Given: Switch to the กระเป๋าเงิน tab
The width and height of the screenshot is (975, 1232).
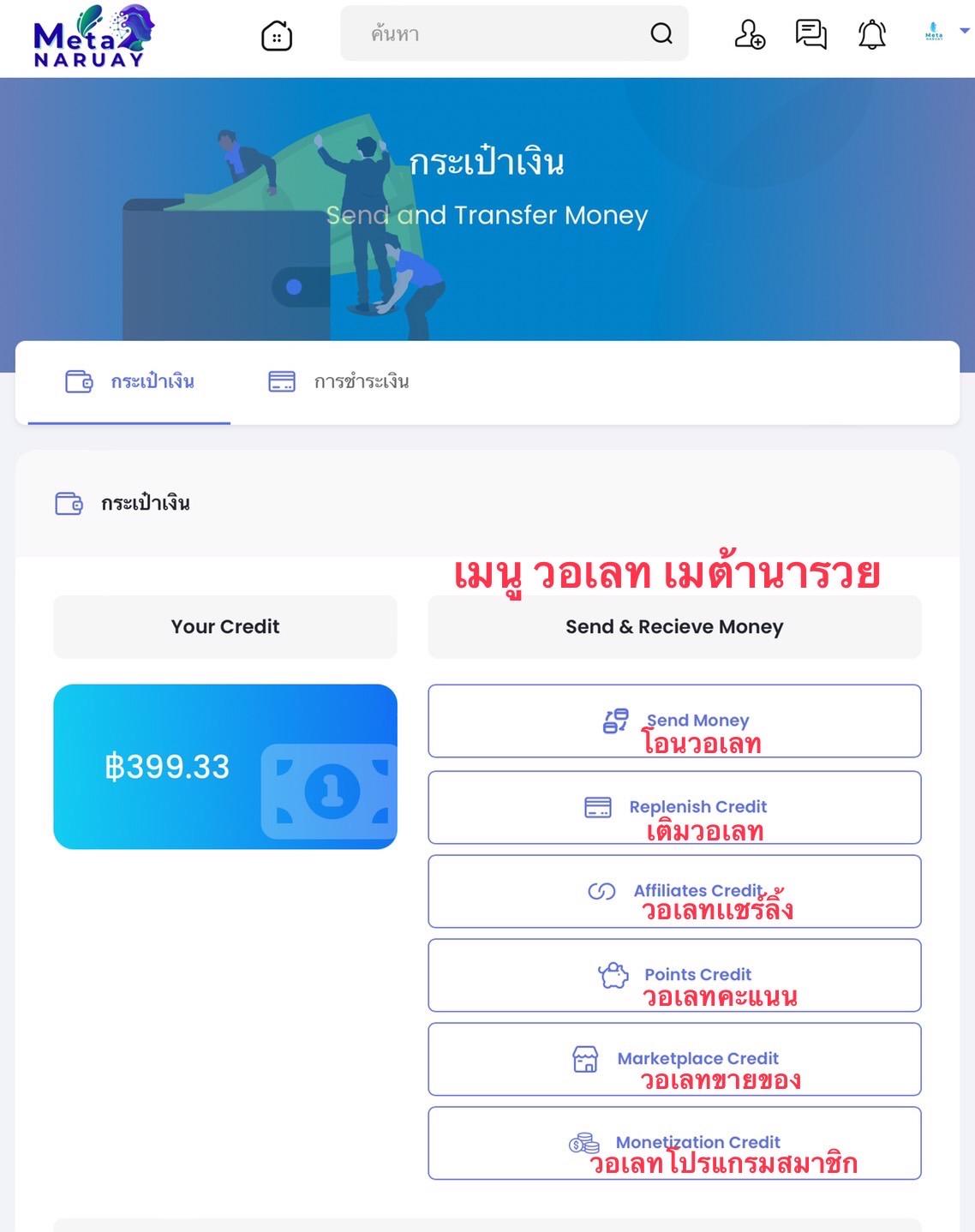Looking at the screenshot, I should pos(130,382).
